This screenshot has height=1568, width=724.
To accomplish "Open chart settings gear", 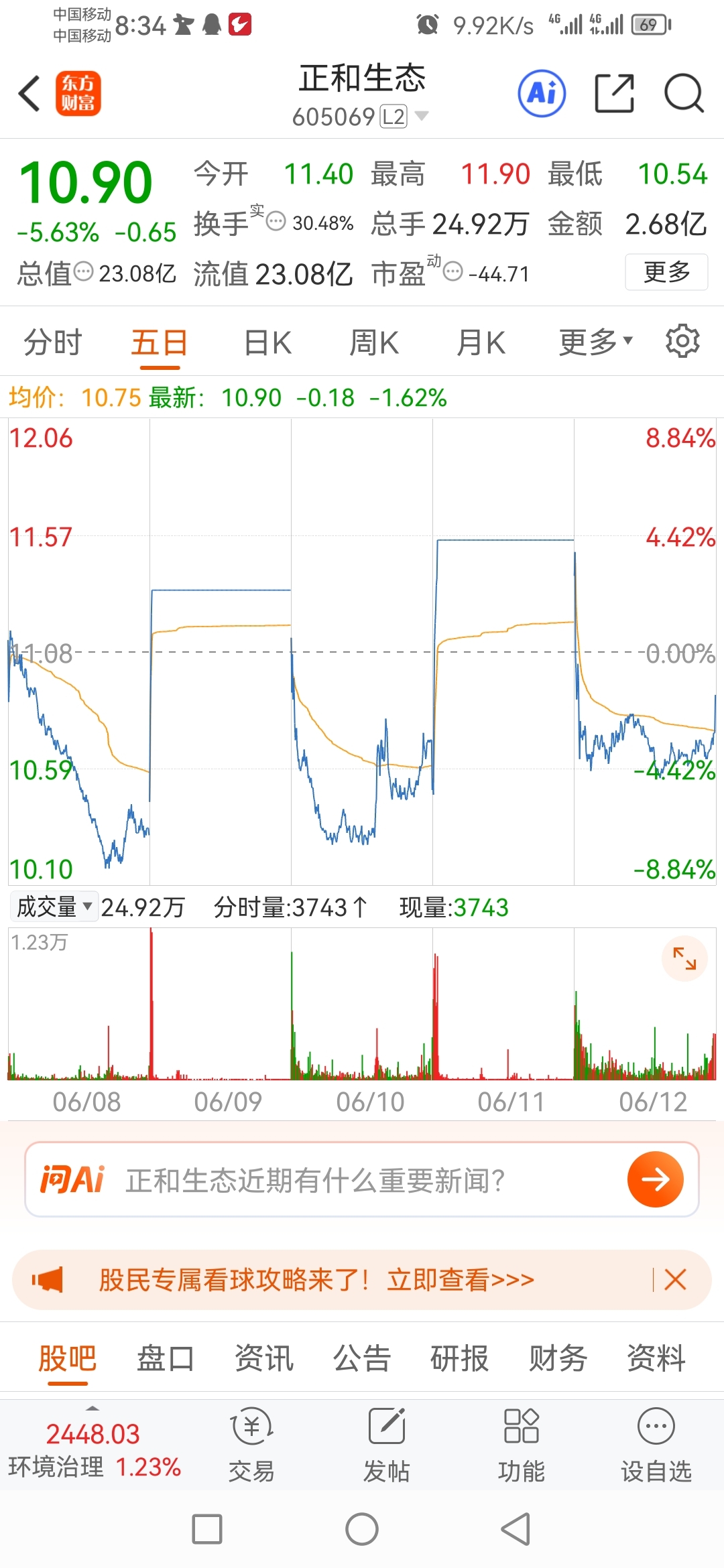I will click(x=682, y=341).
